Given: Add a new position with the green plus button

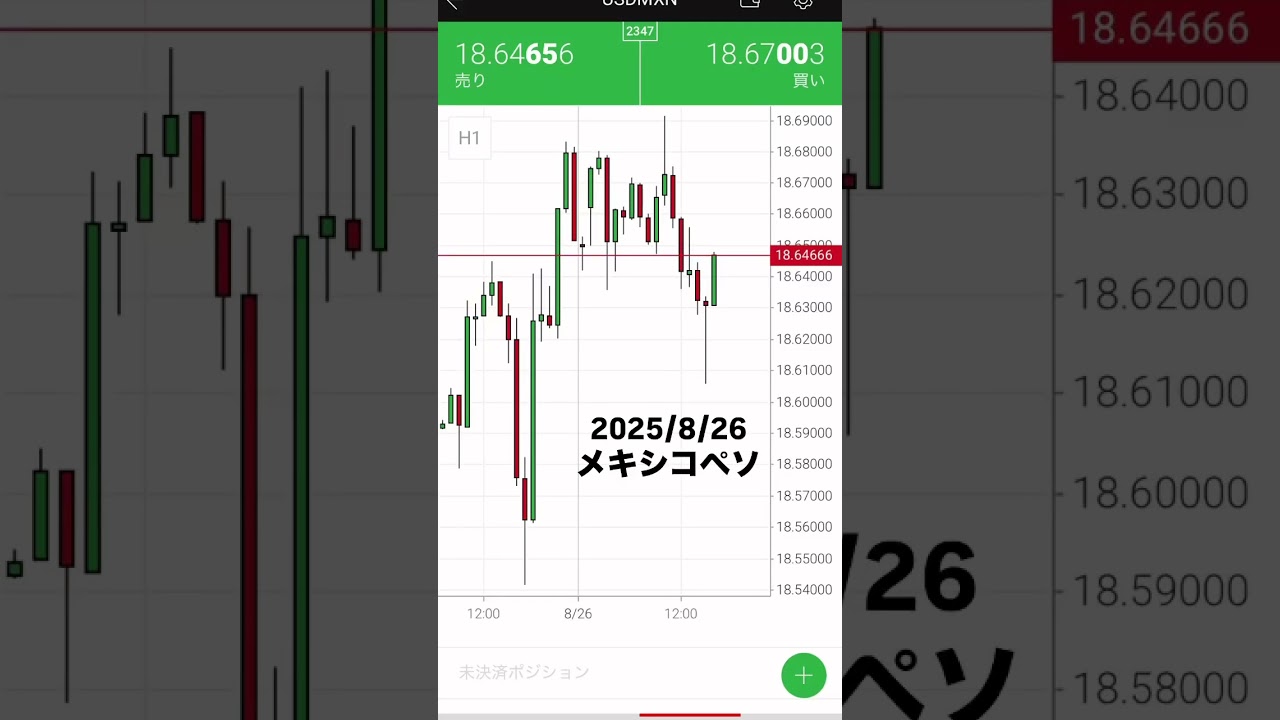Looking at the screenshot, I should pos(803,676).
